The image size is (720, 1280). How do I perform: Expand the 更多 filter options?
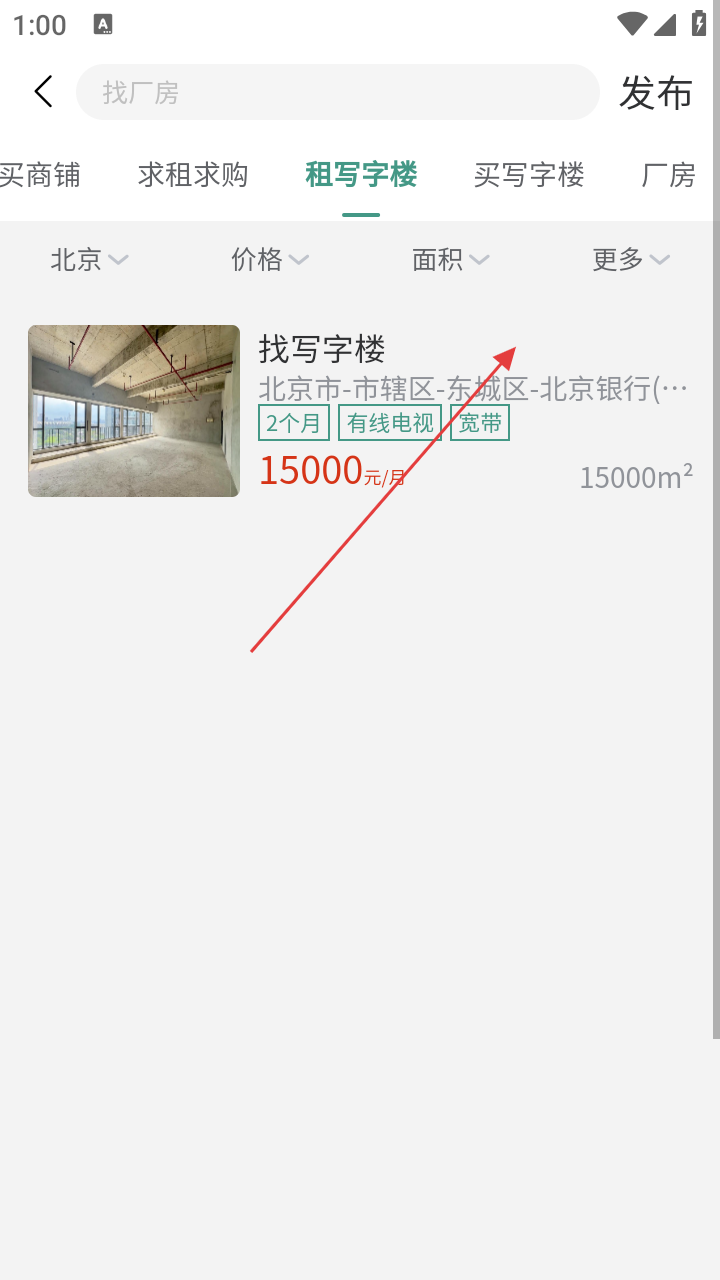tap(630, 260)
